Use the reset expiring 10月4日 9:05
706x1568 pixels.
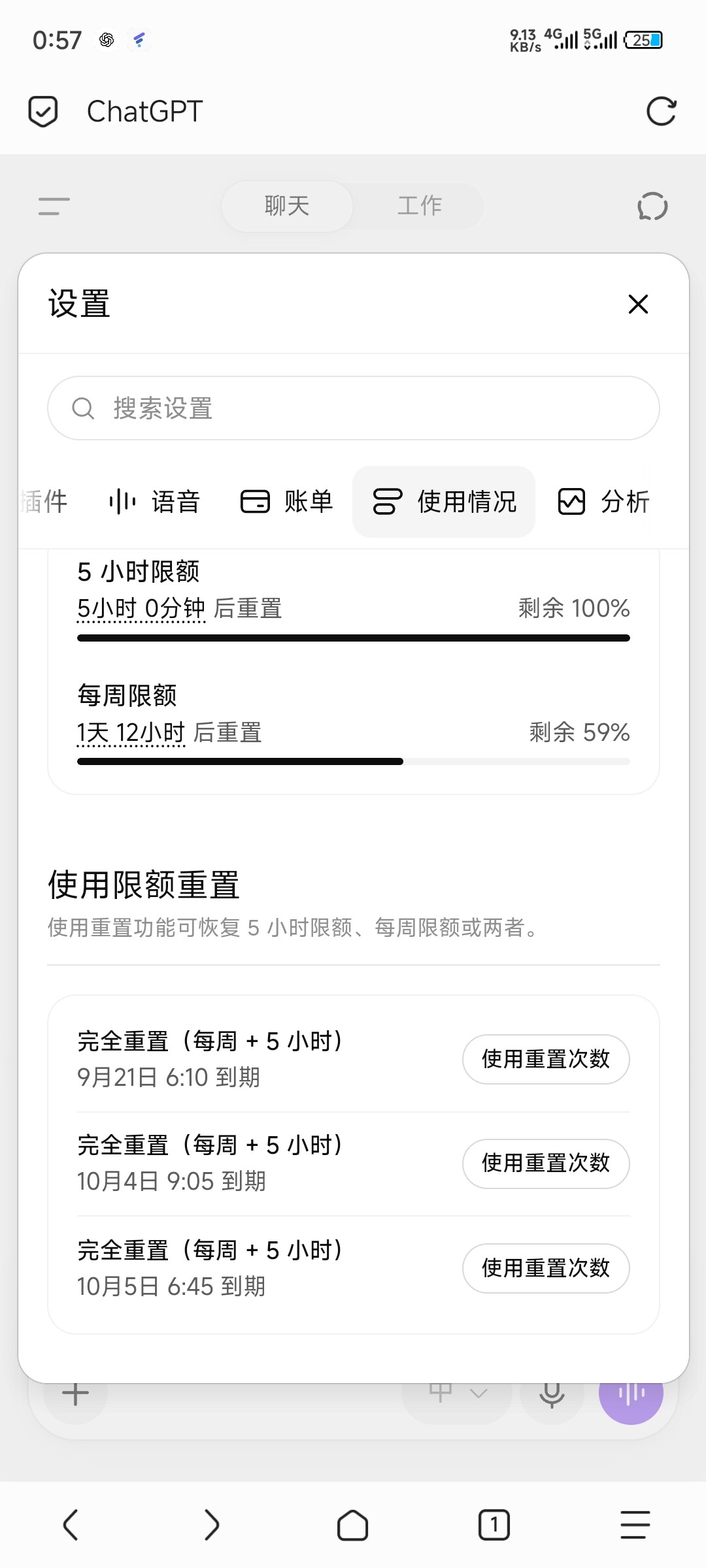[546, 1164]
